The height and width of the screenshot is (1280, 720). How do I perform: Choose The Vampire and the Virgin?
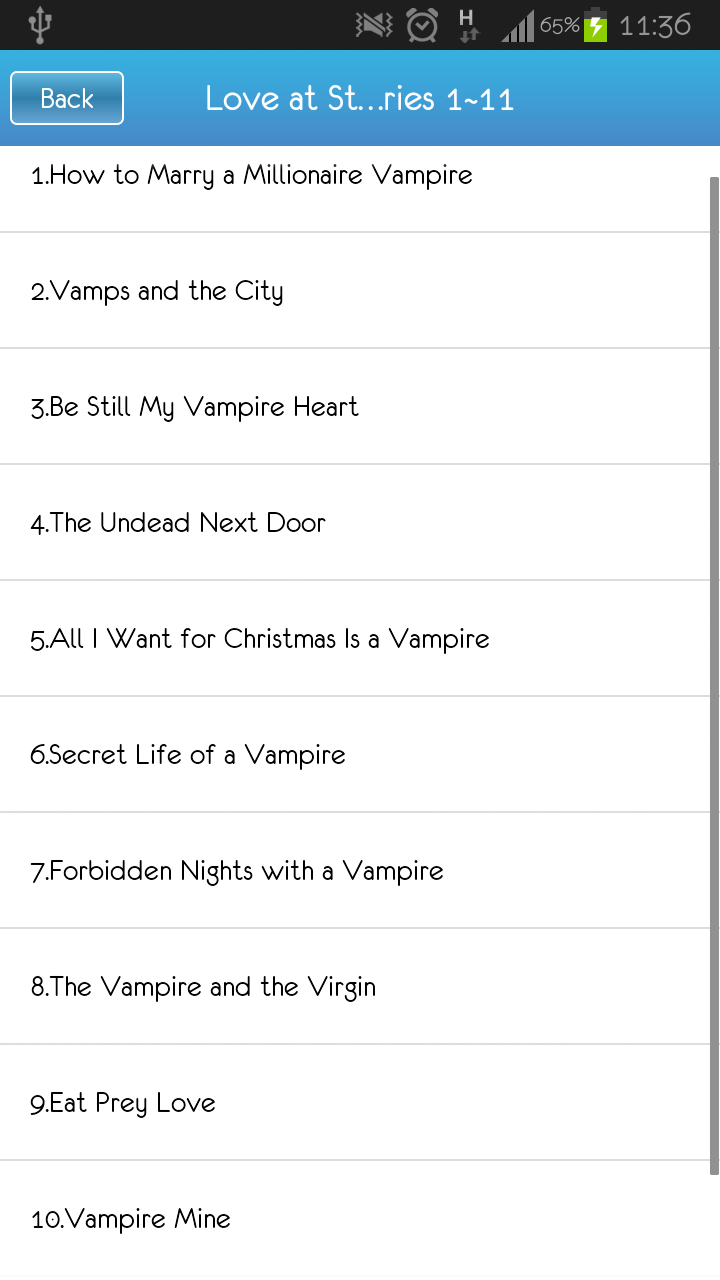(203, 987)
